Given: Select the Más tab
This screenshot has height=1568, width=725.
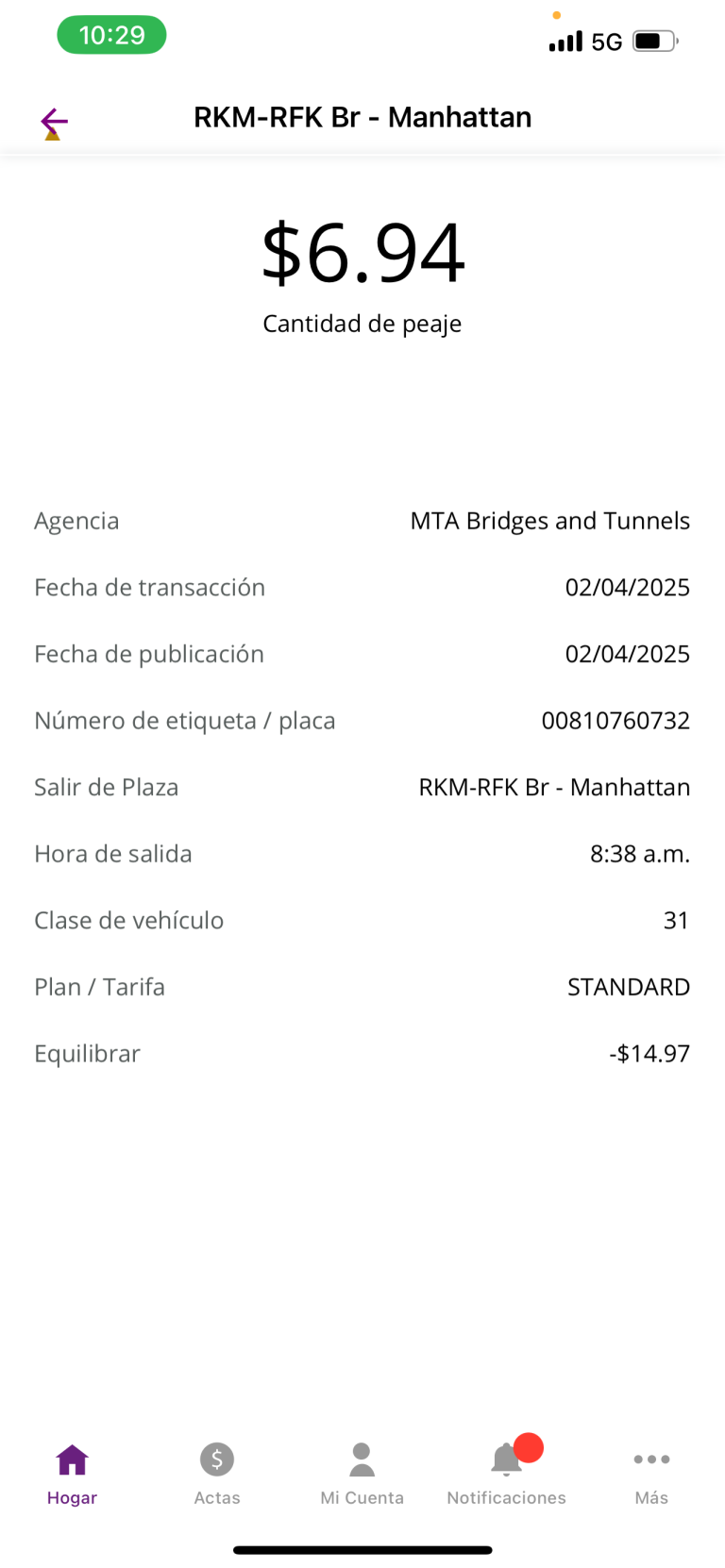Looking at the screenshot, I should [x=651, y=1475].
